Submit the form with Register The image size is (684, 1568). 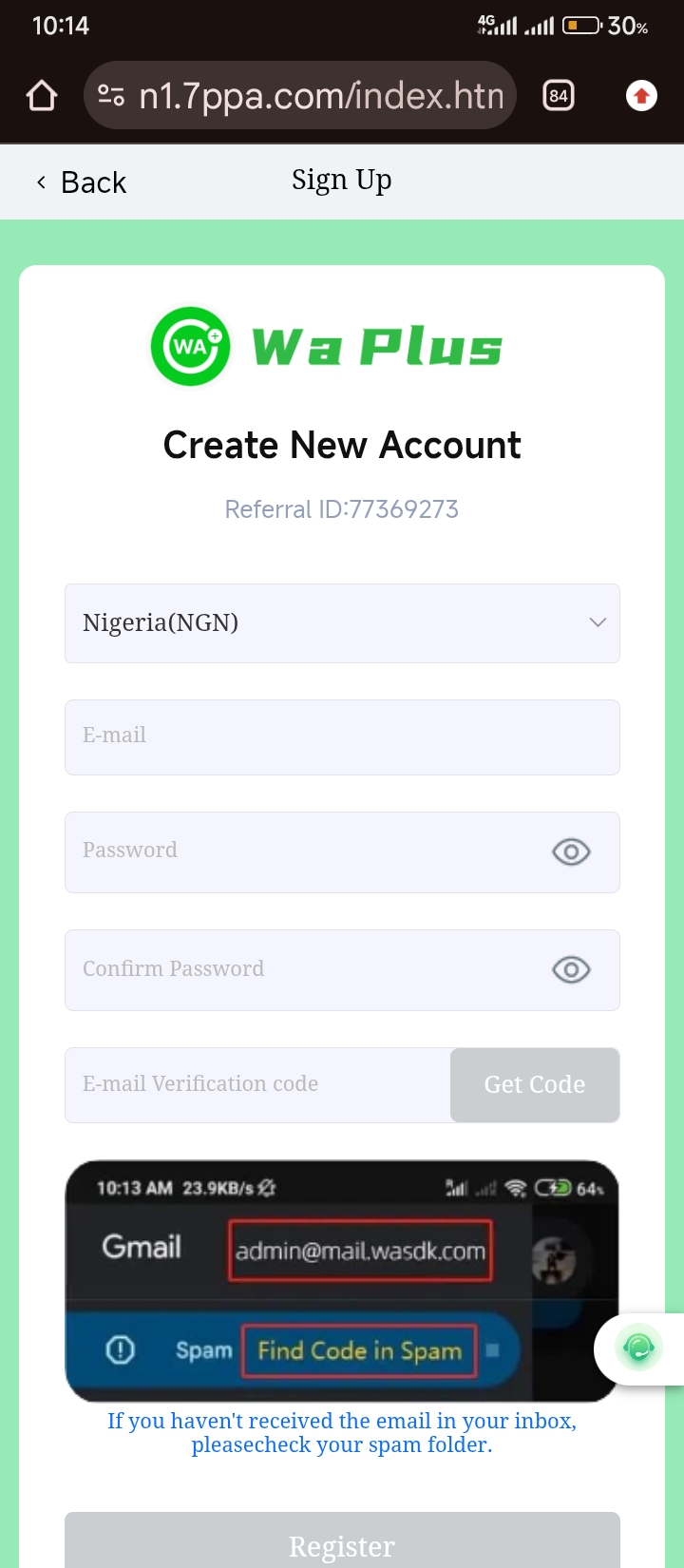342,1541
